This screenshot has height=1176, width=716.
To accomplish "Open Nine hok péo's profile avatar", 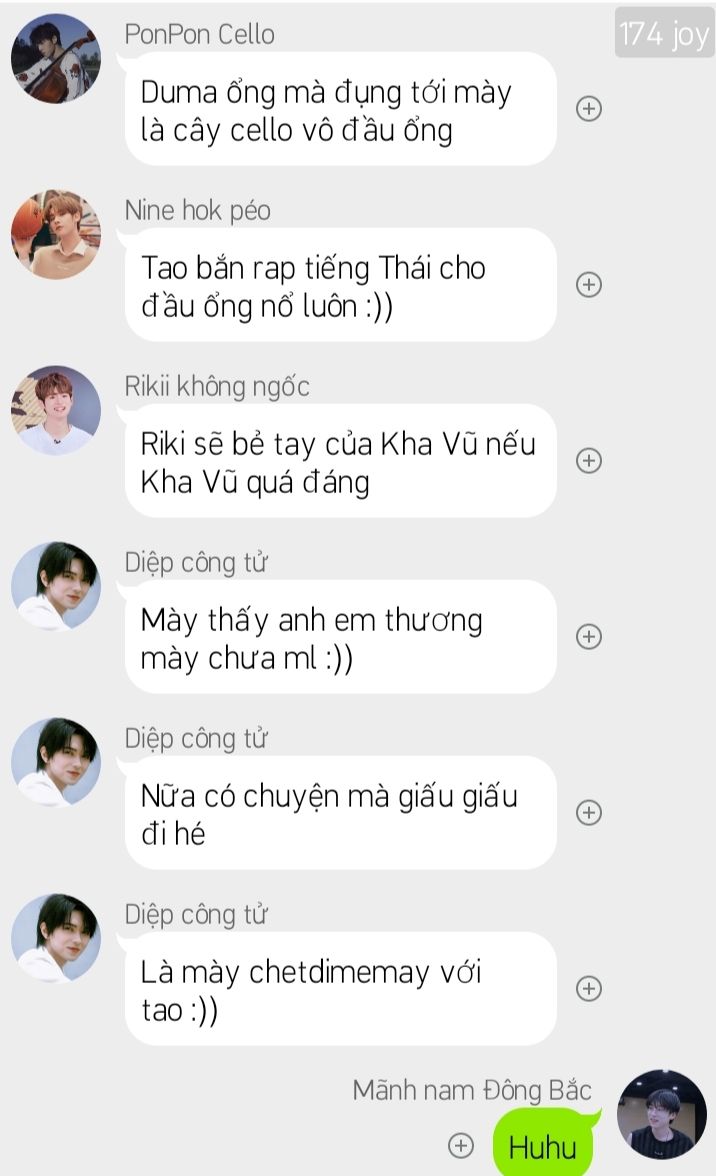I will (x=56, y=234).
